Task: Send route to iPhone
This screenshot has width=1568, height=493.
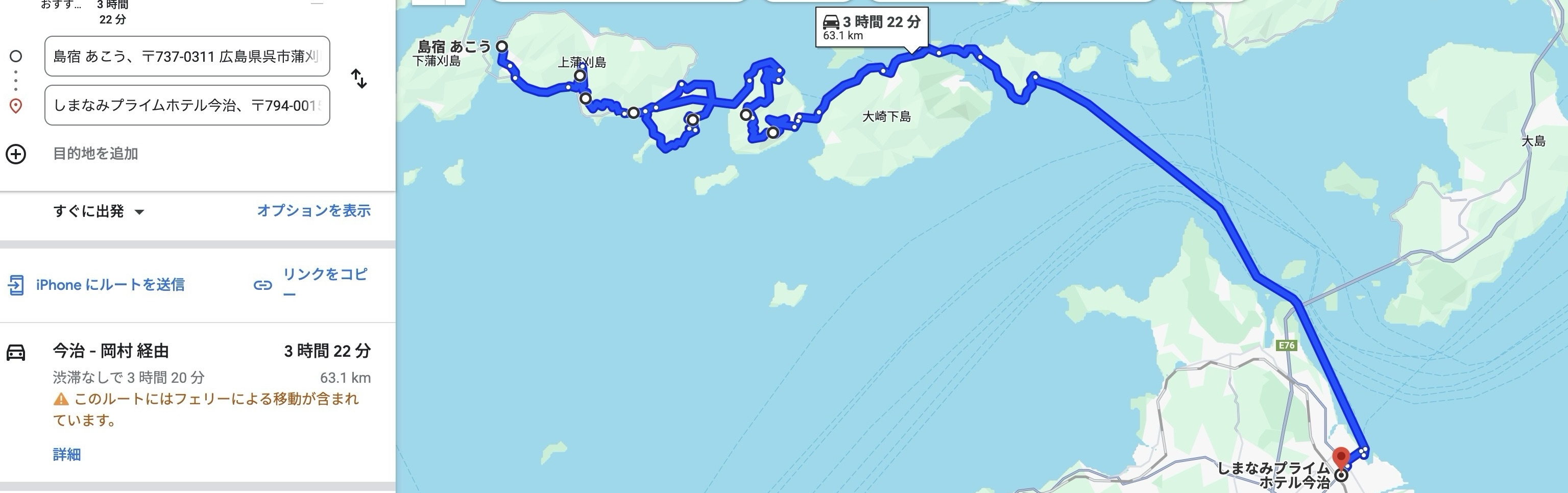Action: tap(110, 285)
